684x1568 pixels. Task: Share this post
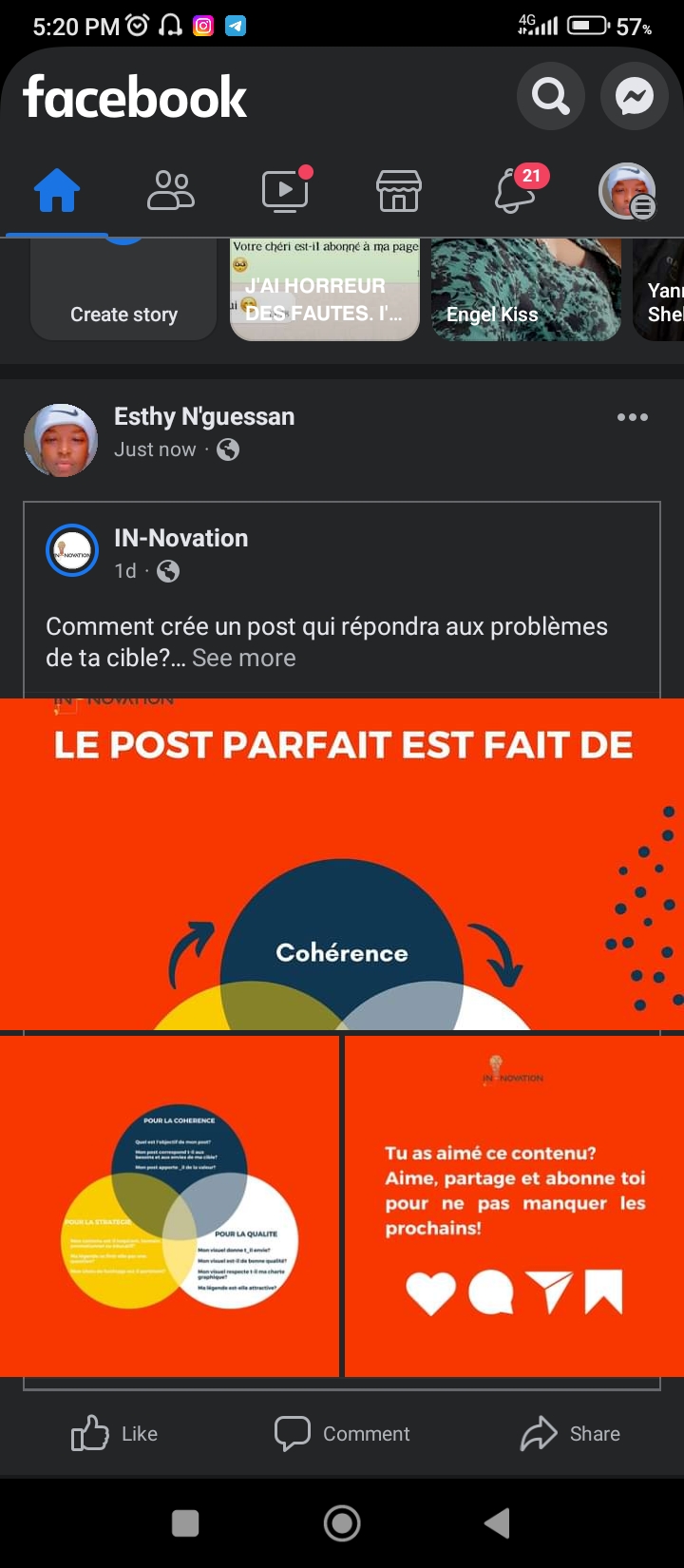[570, 1433]
